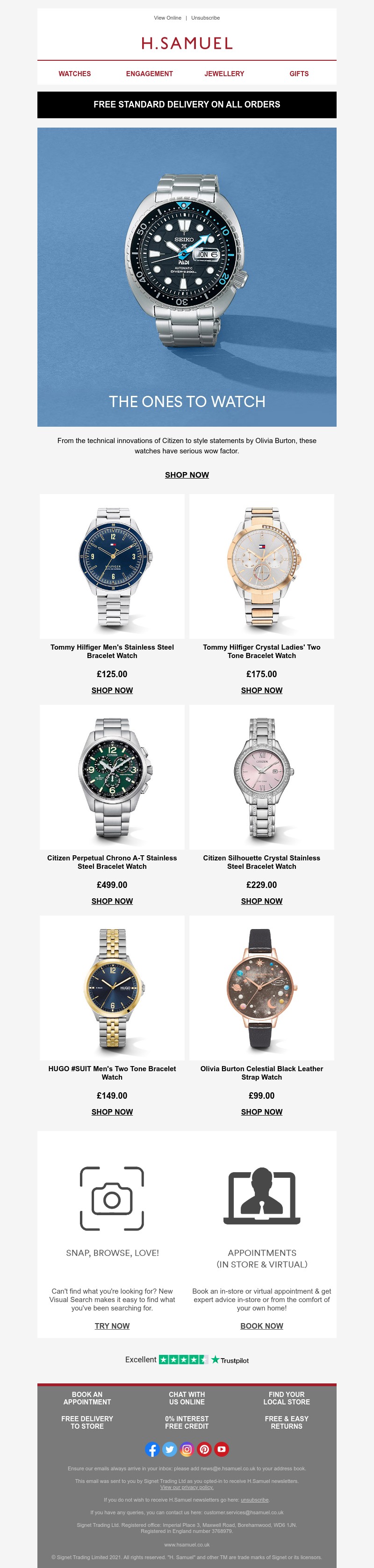Shop the Tommy Hilfiger Men's Stainless Steel watch
Screen dimensions: 374x1568
(112, 690)
